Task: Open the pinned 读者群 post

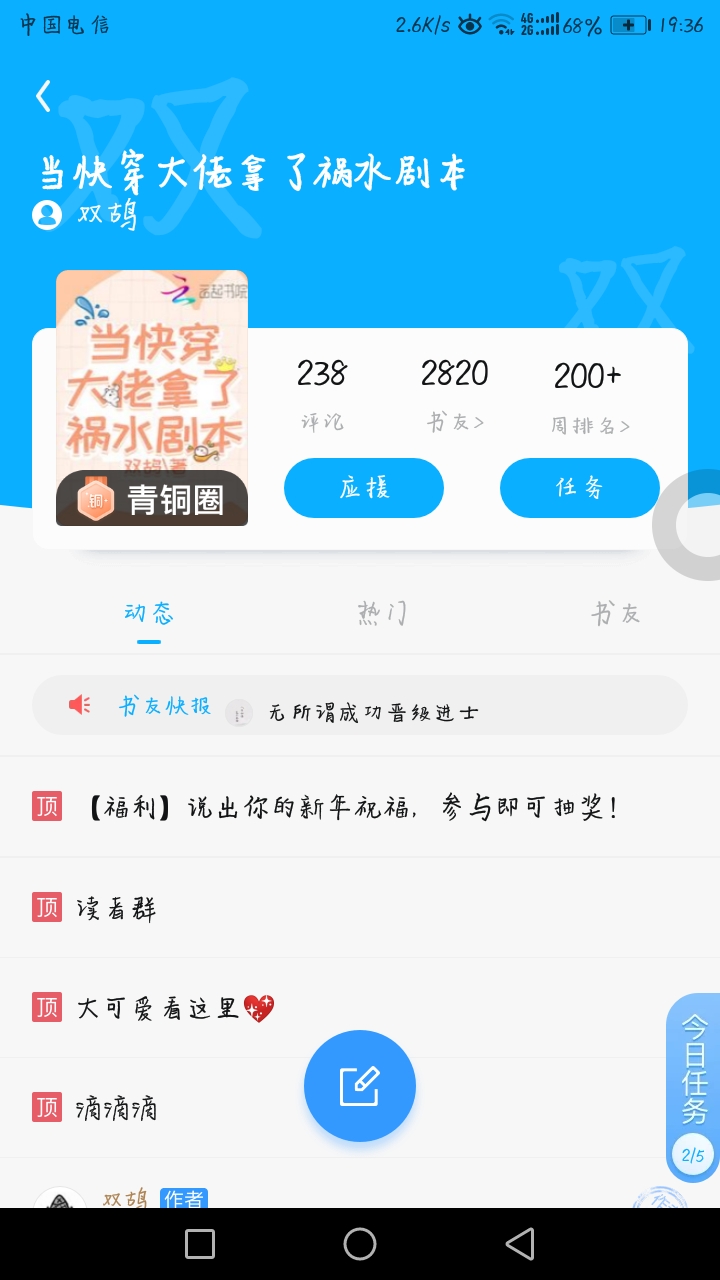Action: (x=117, y=908)
